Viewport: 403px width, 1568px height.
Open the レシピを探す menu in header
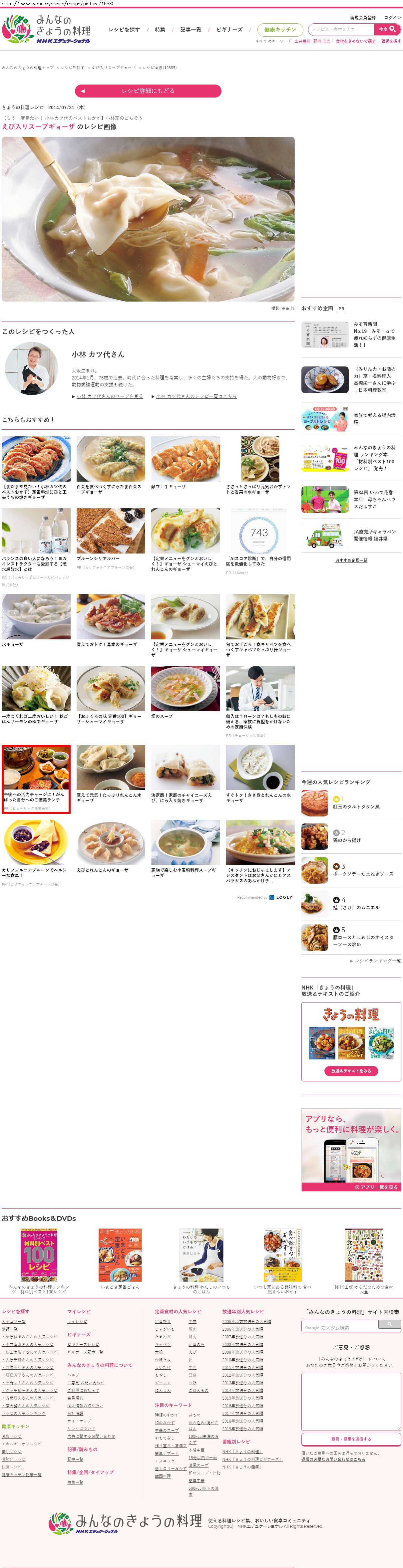click(x=124, y=30)
